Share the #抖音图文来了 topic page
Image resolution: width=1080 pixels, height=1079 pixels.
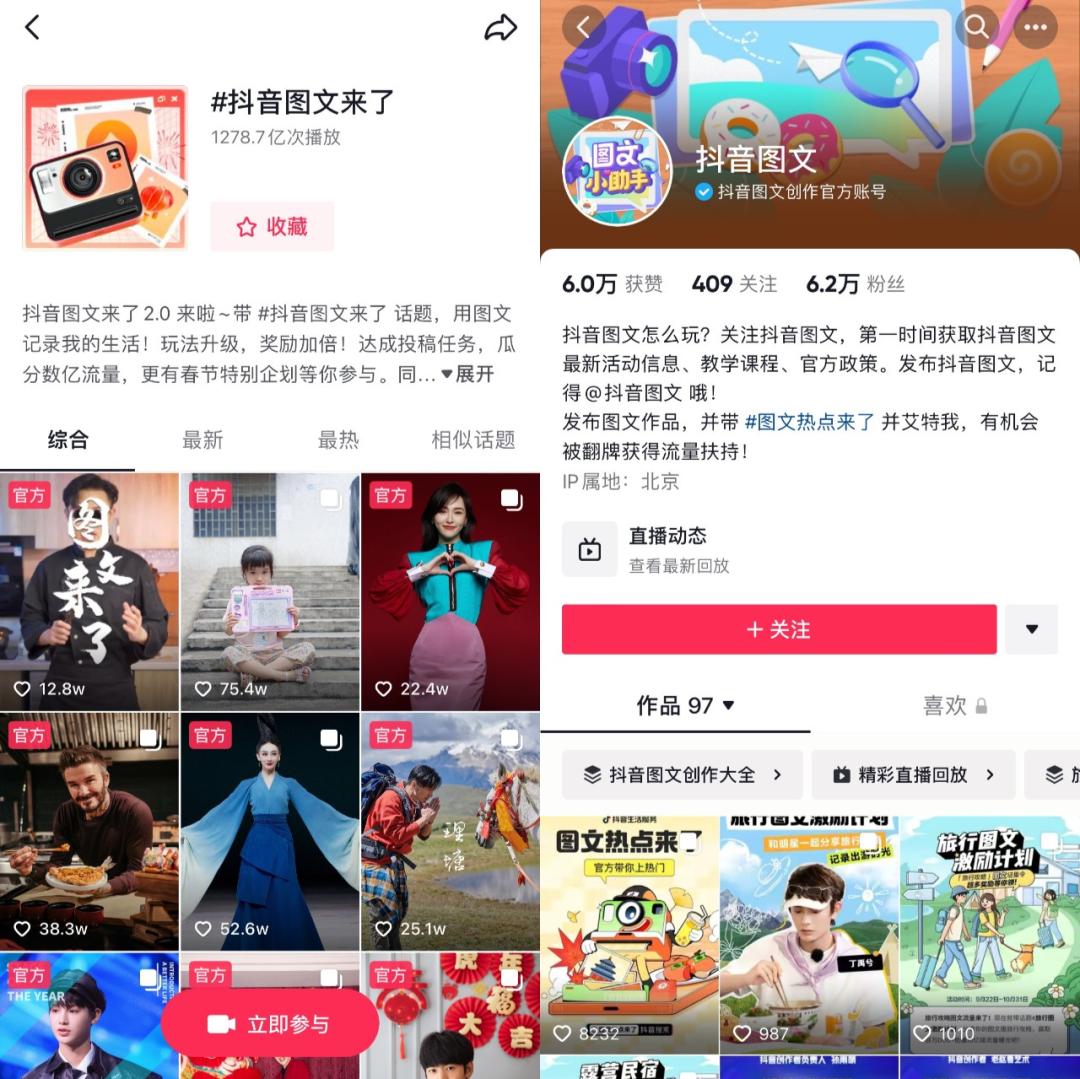pyautogui.click(x=500, y=28)
